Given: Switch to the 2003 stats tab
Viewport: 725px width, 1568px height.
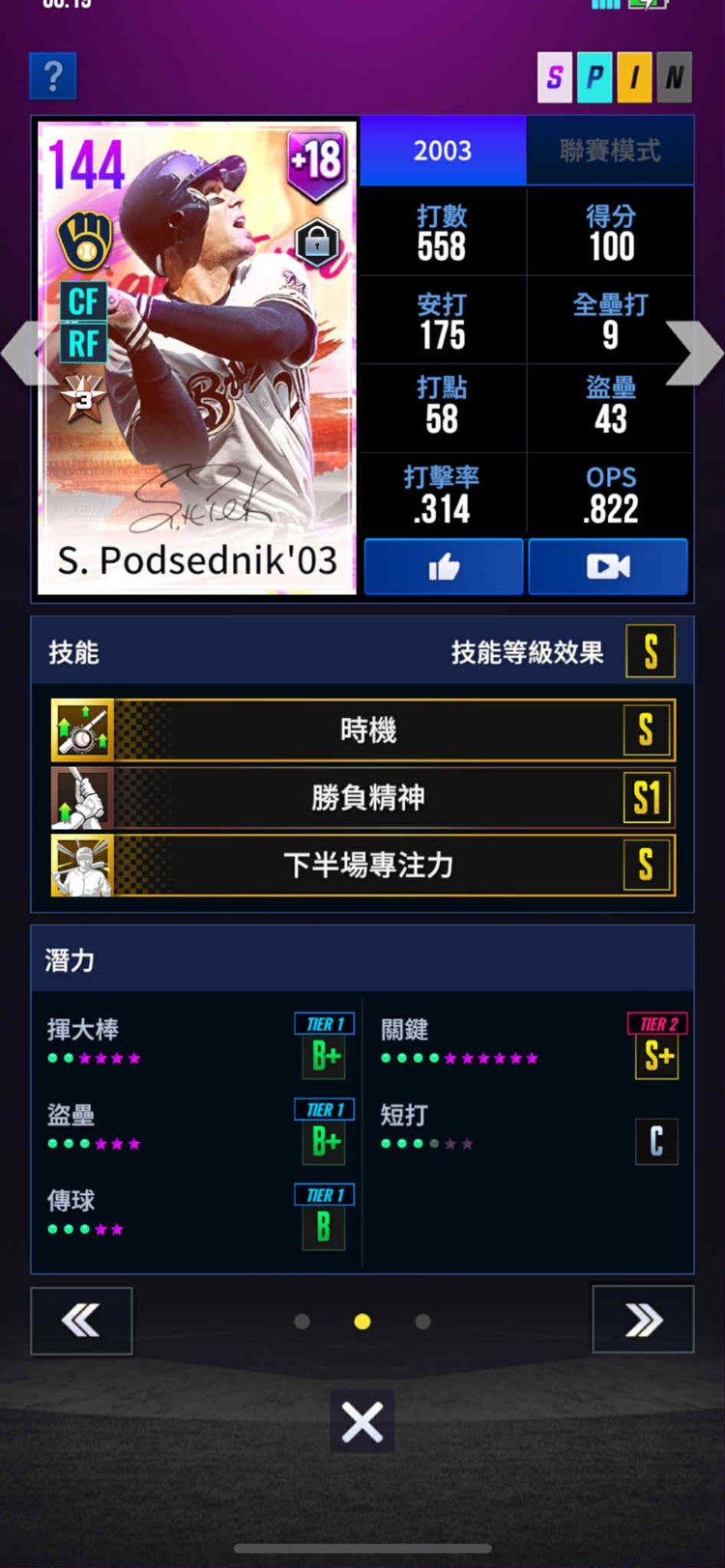Looking at the screenshot, I should (x=443, y=151).
